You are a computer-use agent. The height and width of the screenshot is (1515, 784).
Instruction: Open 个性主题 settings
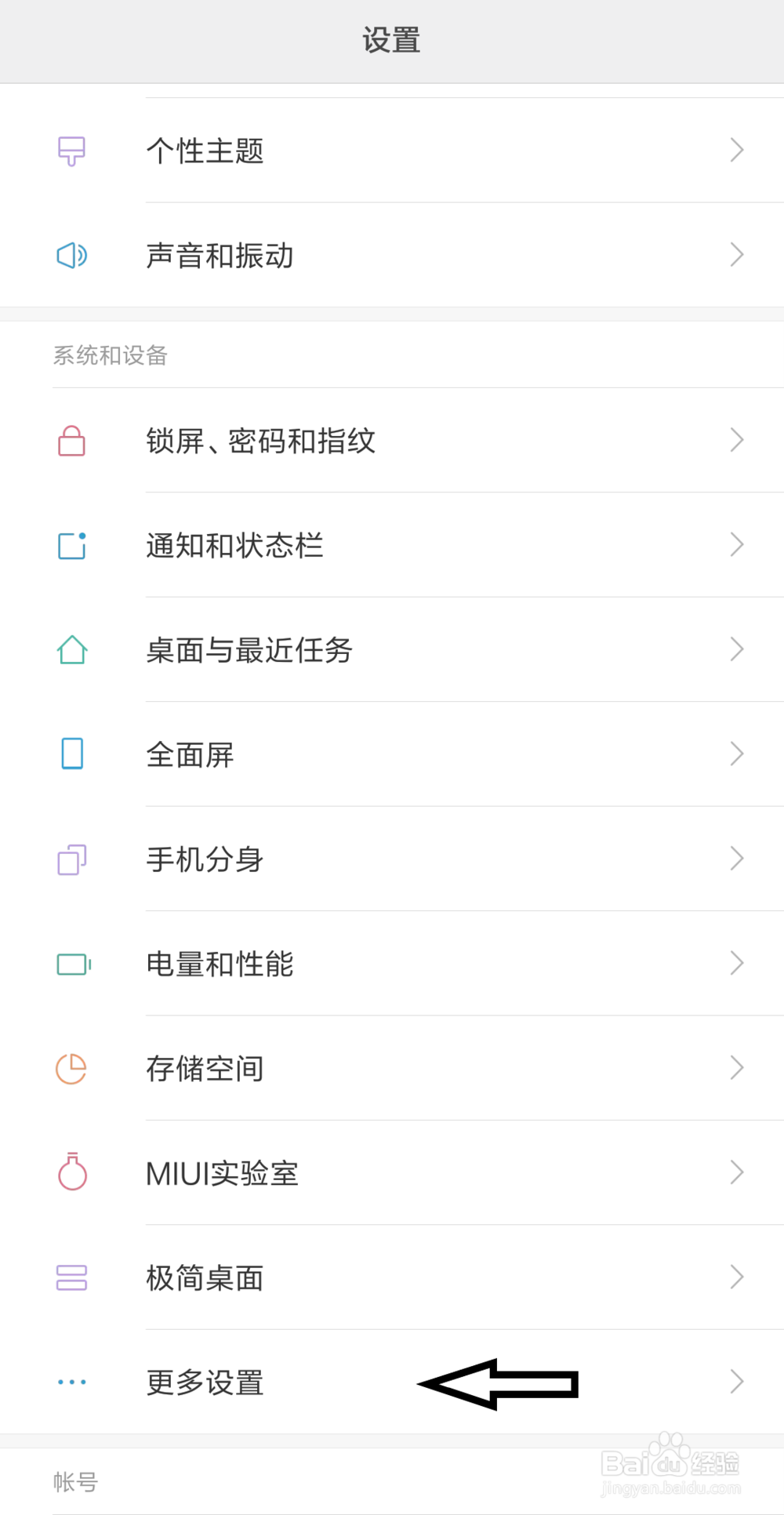[392, 151]
